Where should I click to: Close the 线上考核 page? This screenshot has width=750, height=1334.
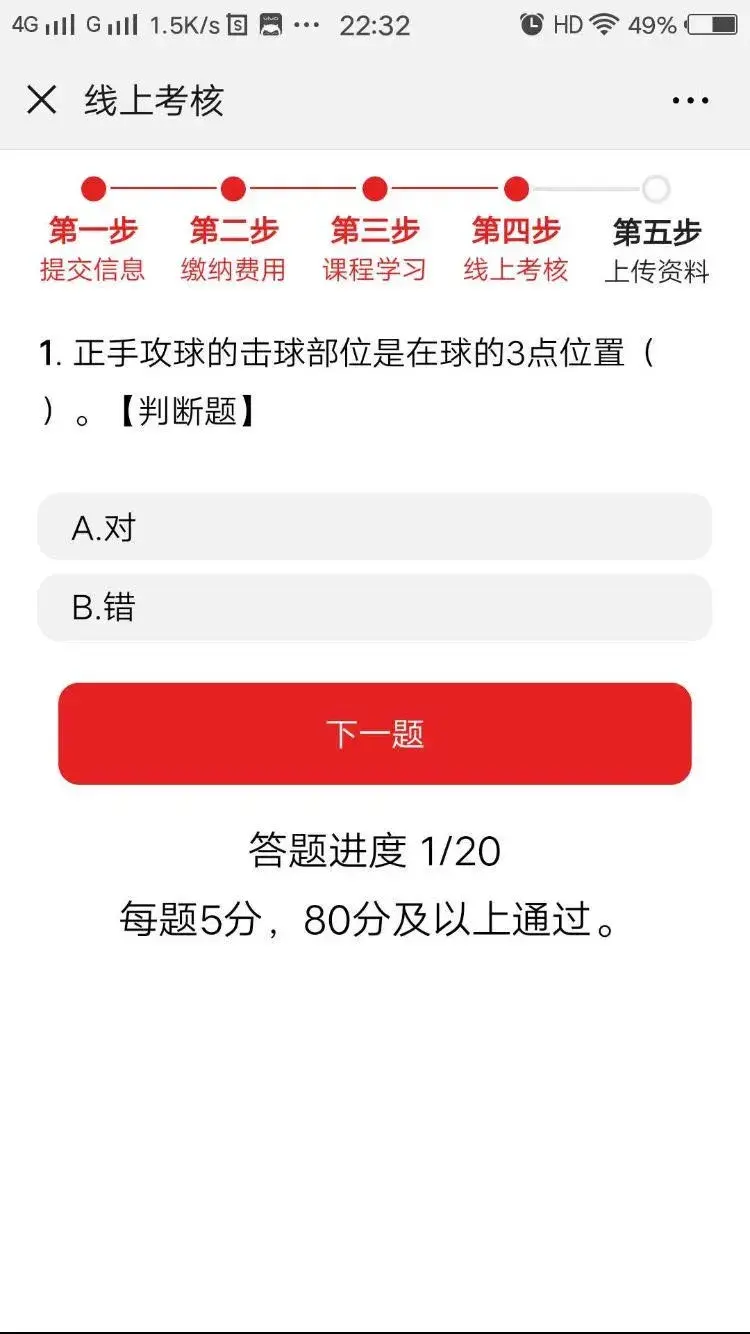click(x=41, y=100)
